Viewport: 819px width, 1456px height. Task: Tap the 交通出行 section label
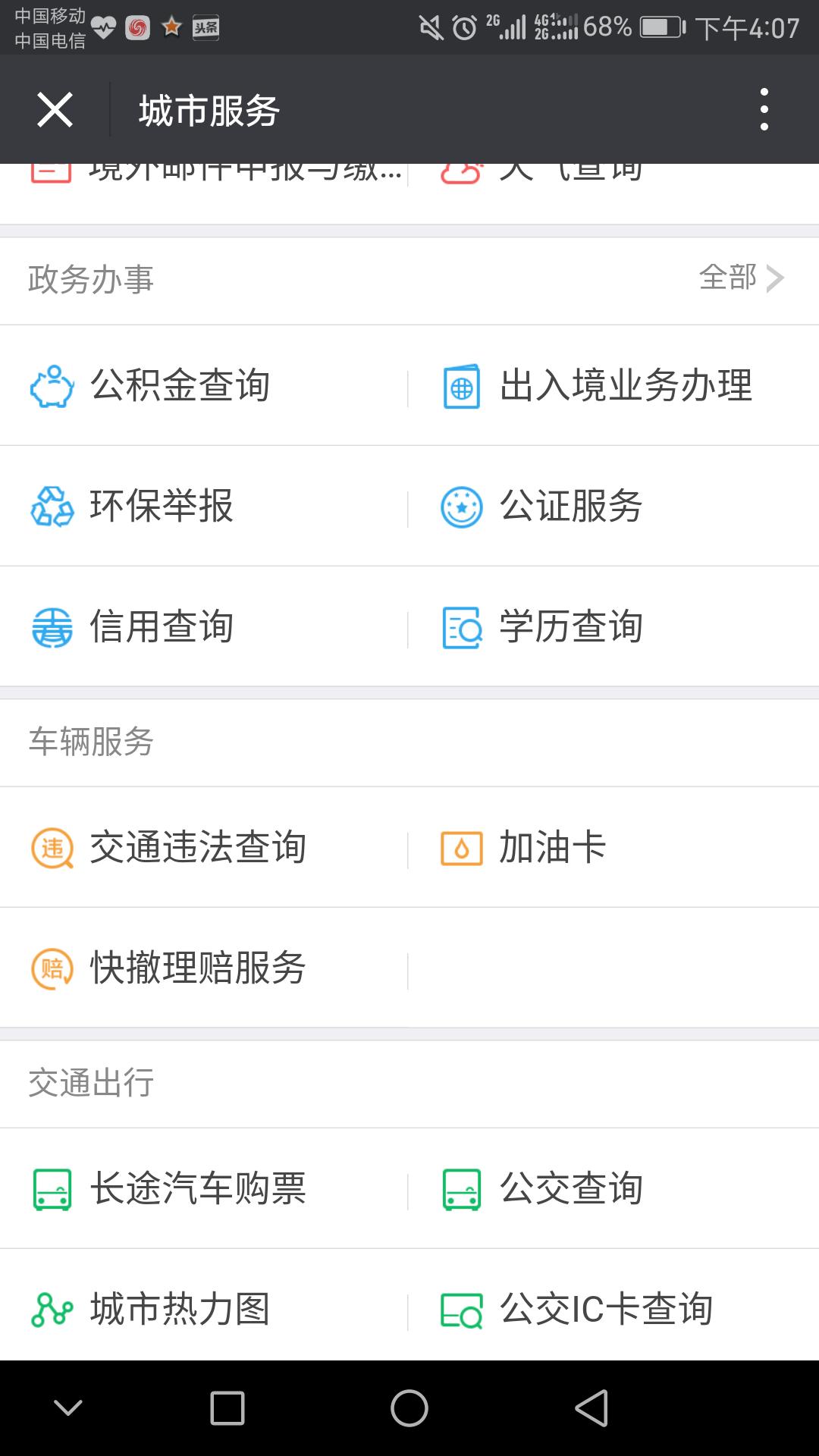(x=91, y=1083)
